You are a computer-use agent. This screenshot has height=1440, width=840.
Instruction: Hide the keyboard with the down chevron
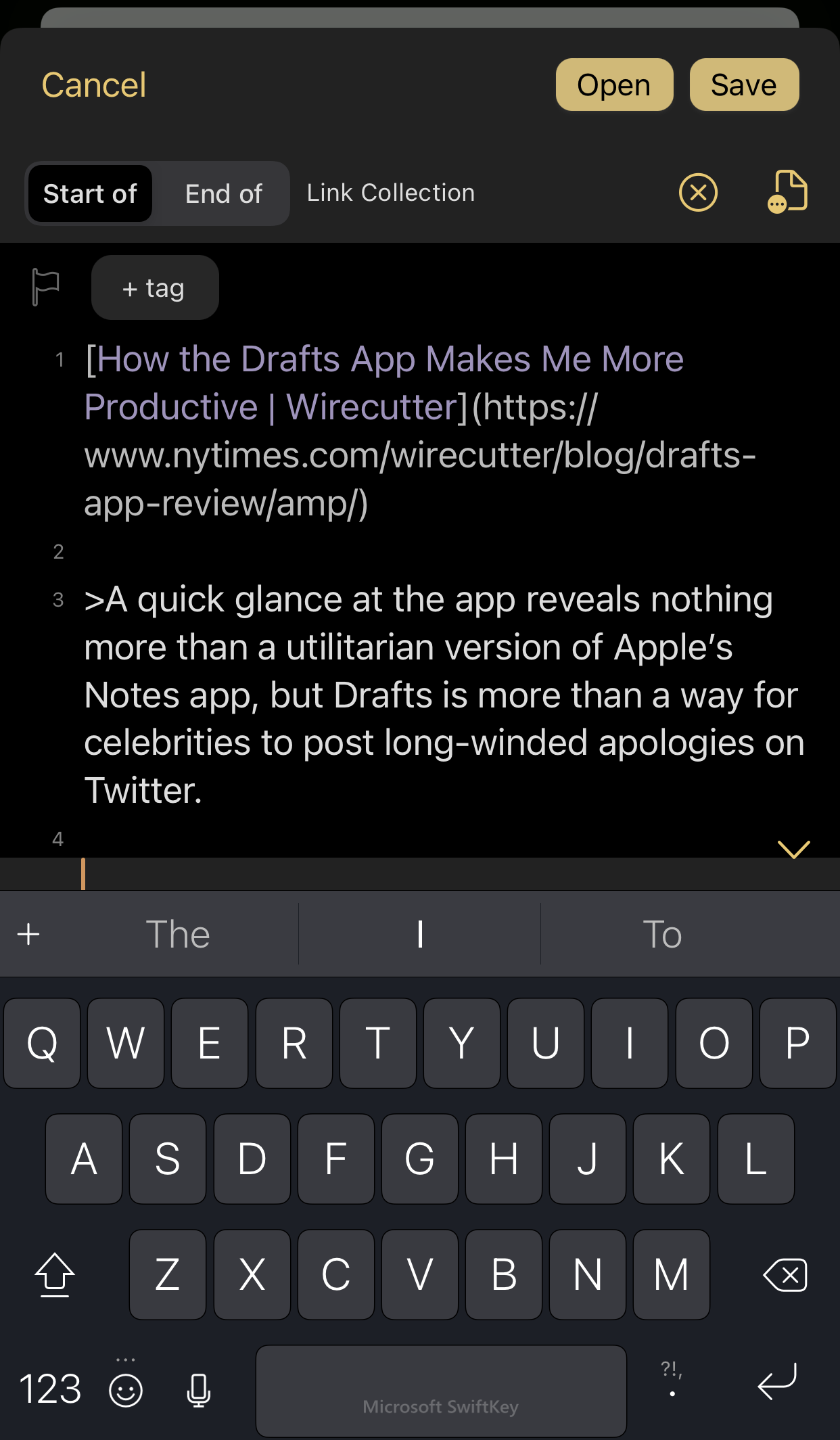coord(794,850)
